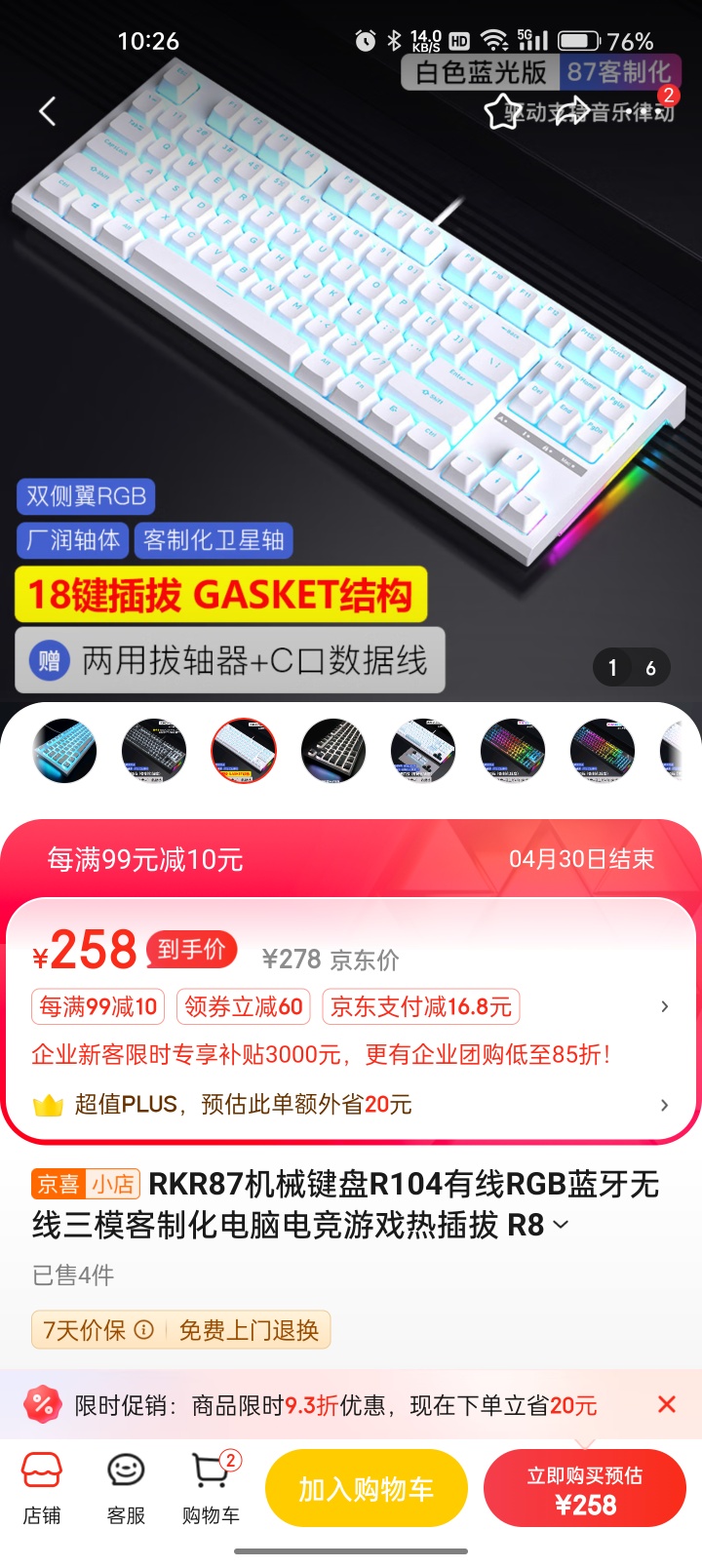
Task: Open 7天价保 price protection info
Action: pyautogui.click(x=97, y=1330)
